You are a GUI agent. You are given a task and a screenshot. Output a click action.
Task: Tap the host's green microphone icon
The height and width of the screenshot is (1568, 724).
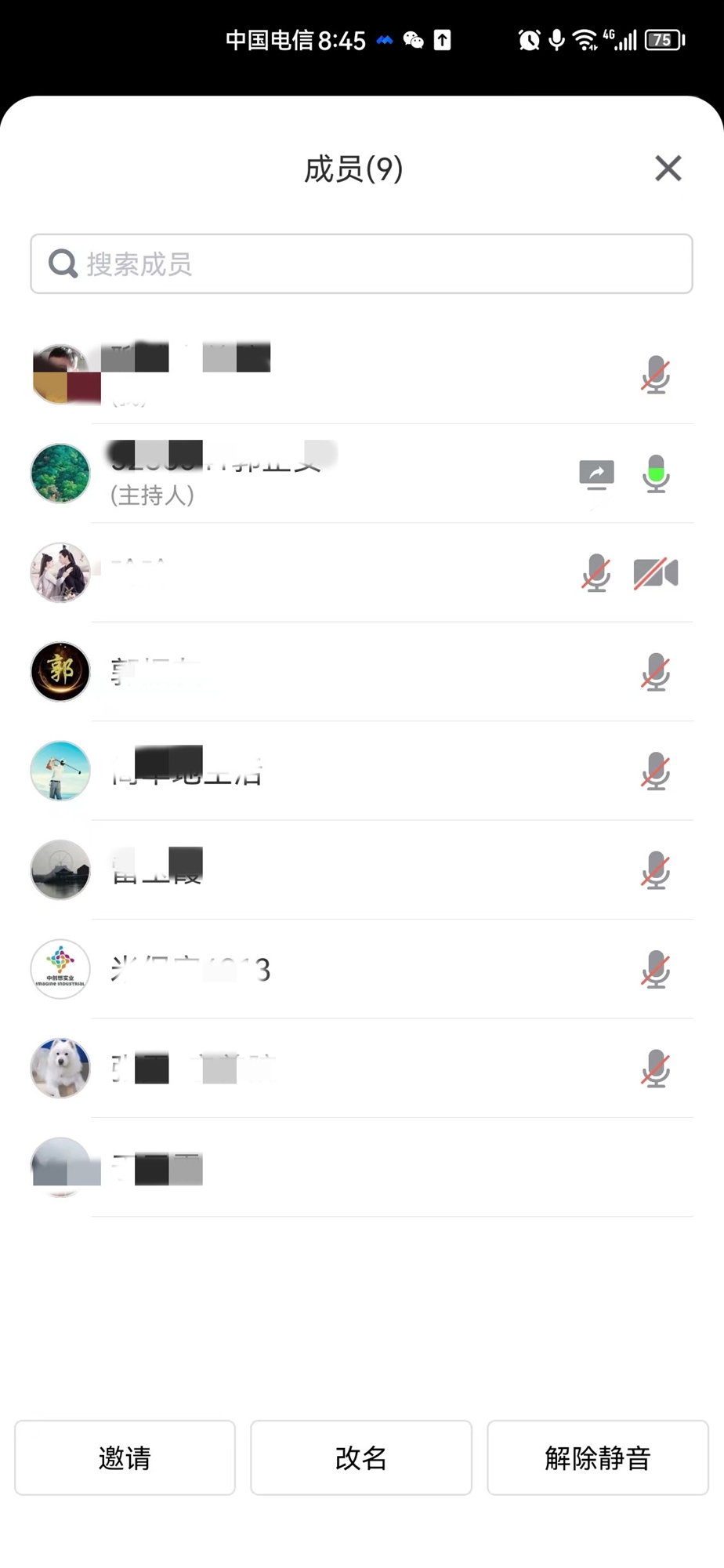pyautogui.click(x=656, y=474)
